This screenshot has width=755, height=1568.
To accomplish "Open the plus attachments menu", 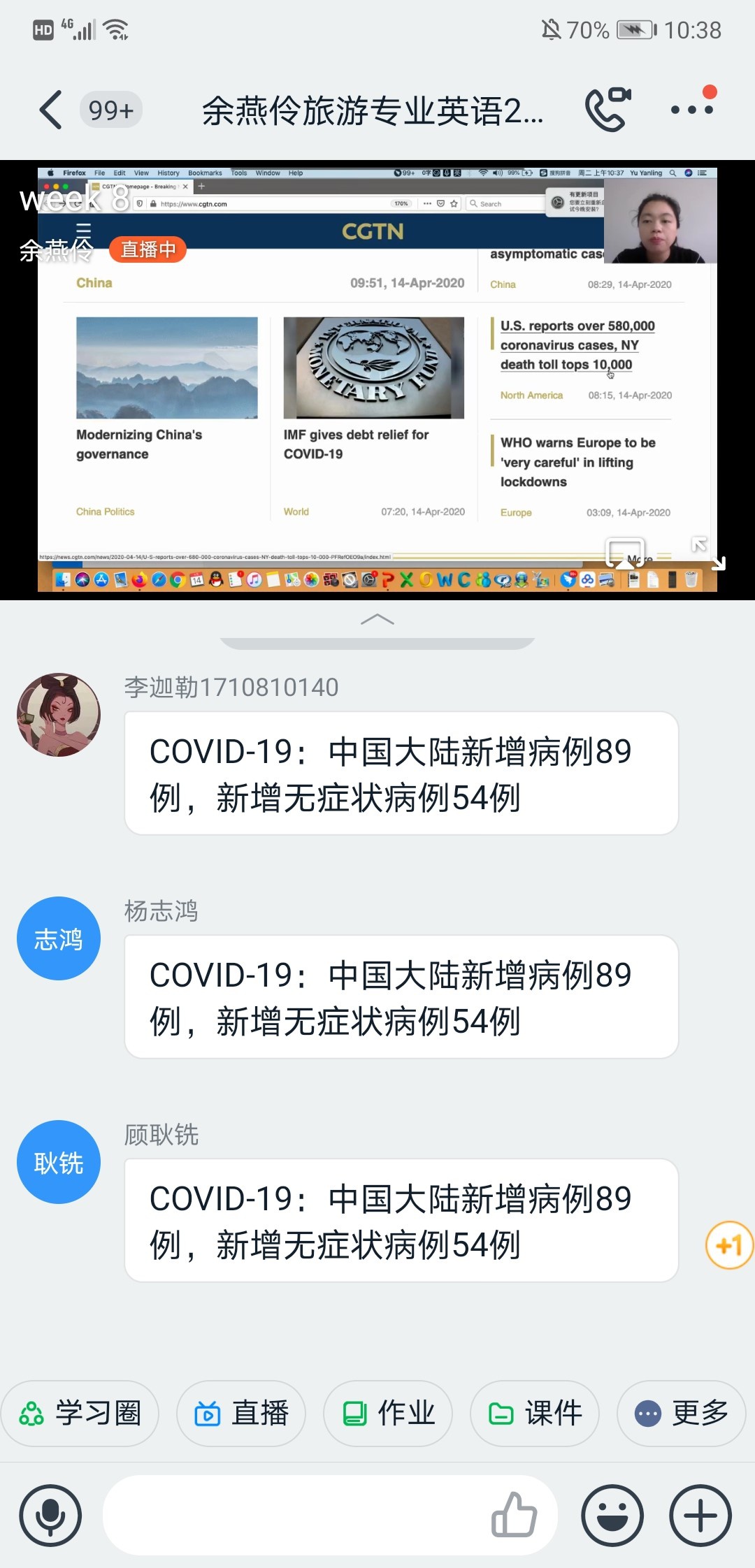I will [700, 1516].
